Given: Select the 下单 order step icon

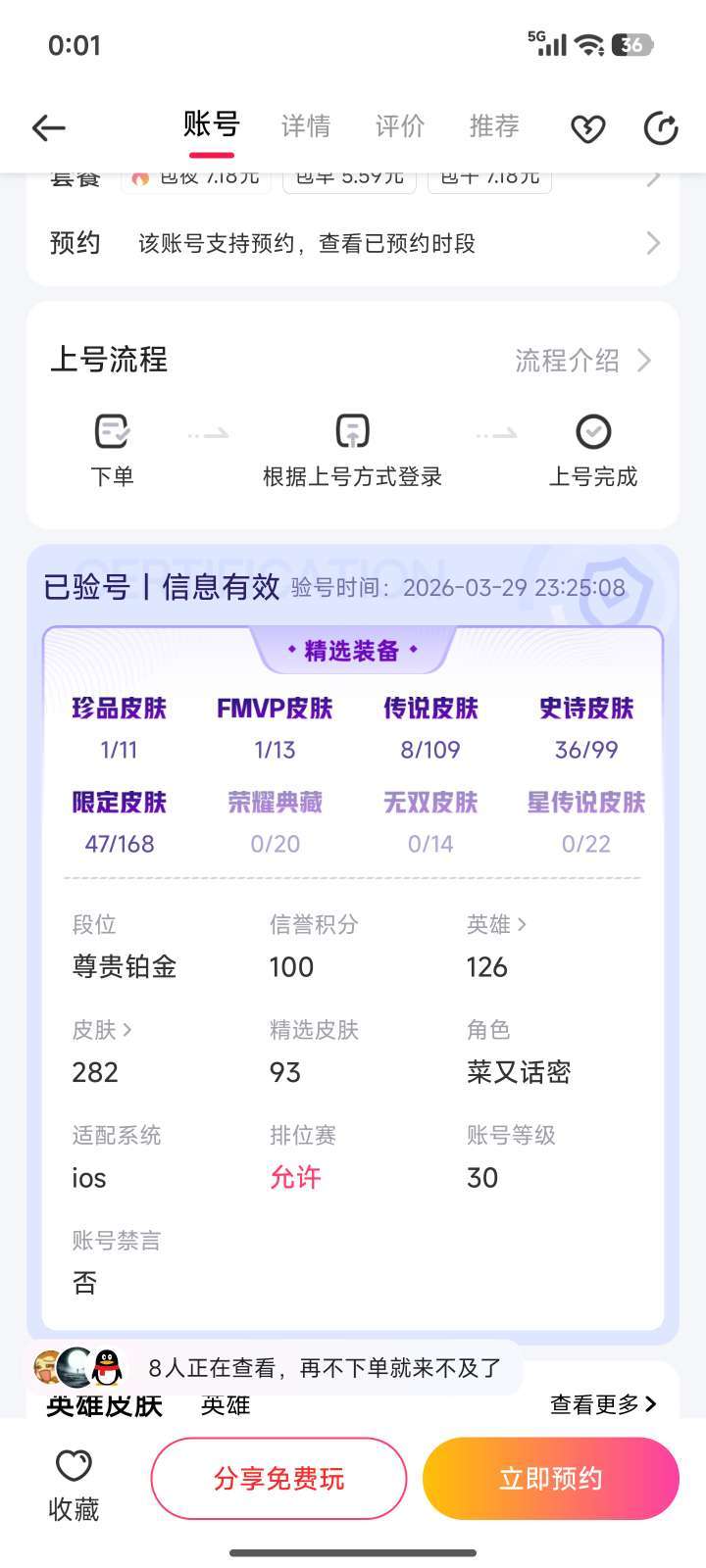Looking at the screenshot, I should [112, 432].
